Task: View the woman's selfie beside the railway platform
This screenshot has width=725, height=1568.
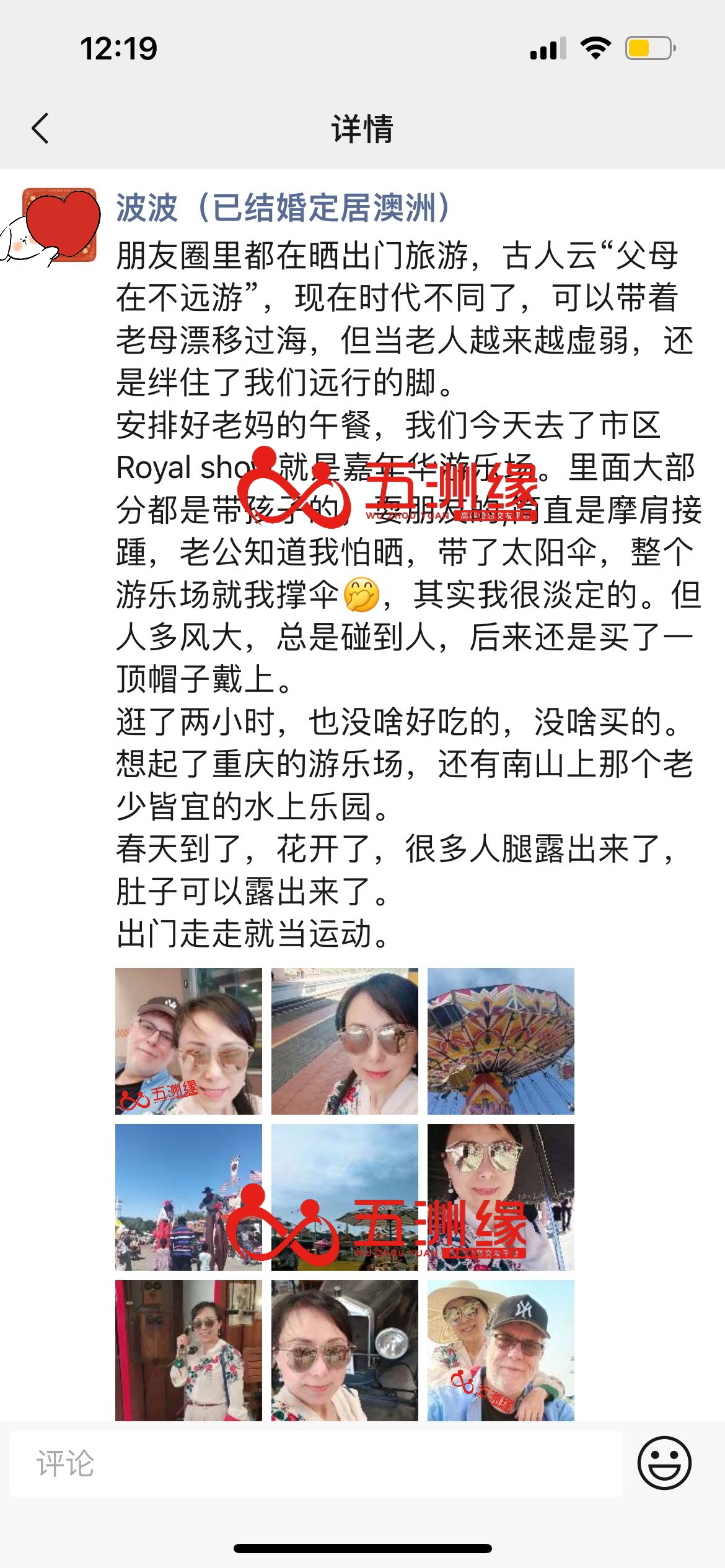Action: pos(345,1041)
